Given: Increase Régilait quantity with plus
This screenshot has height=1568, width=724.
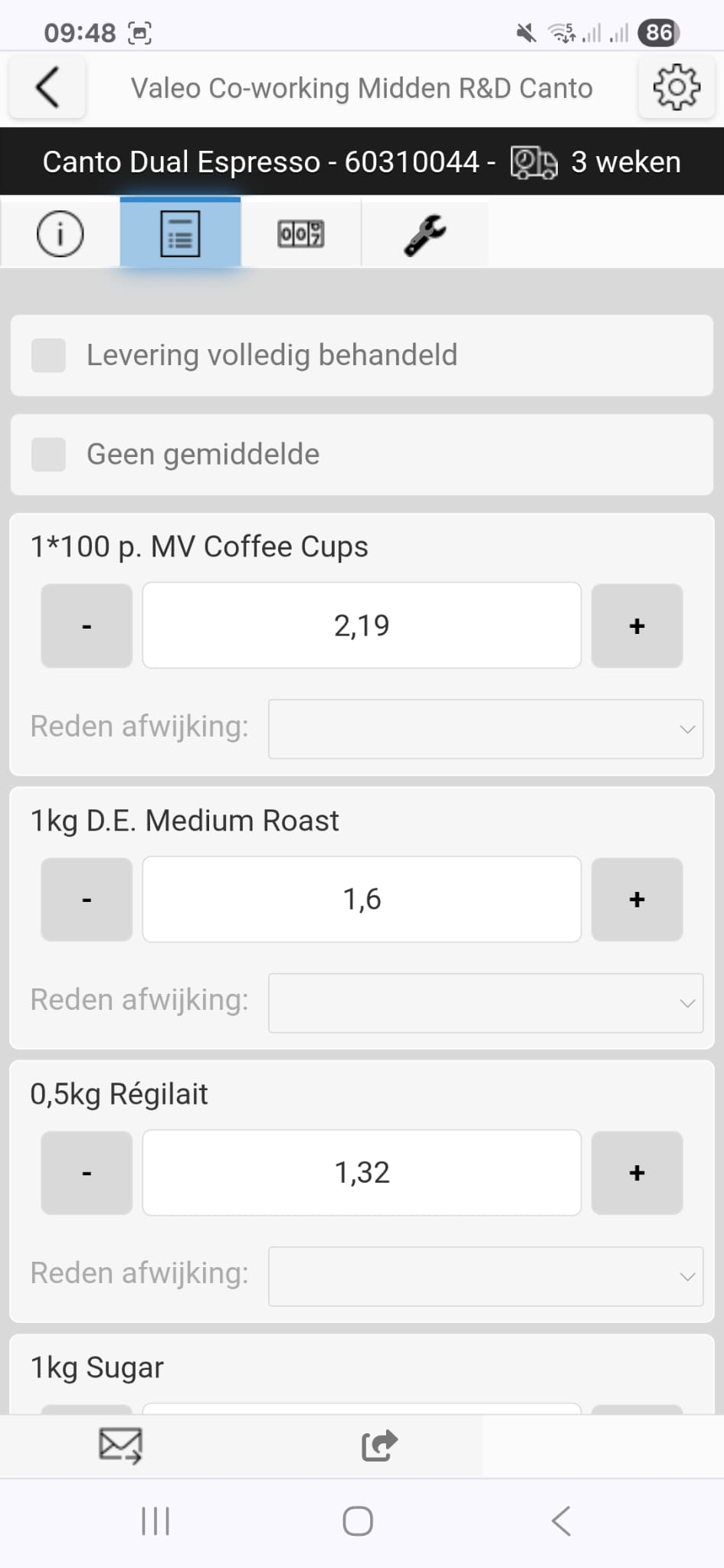Looking at the screenshot, I should (x=637, y=1172).
